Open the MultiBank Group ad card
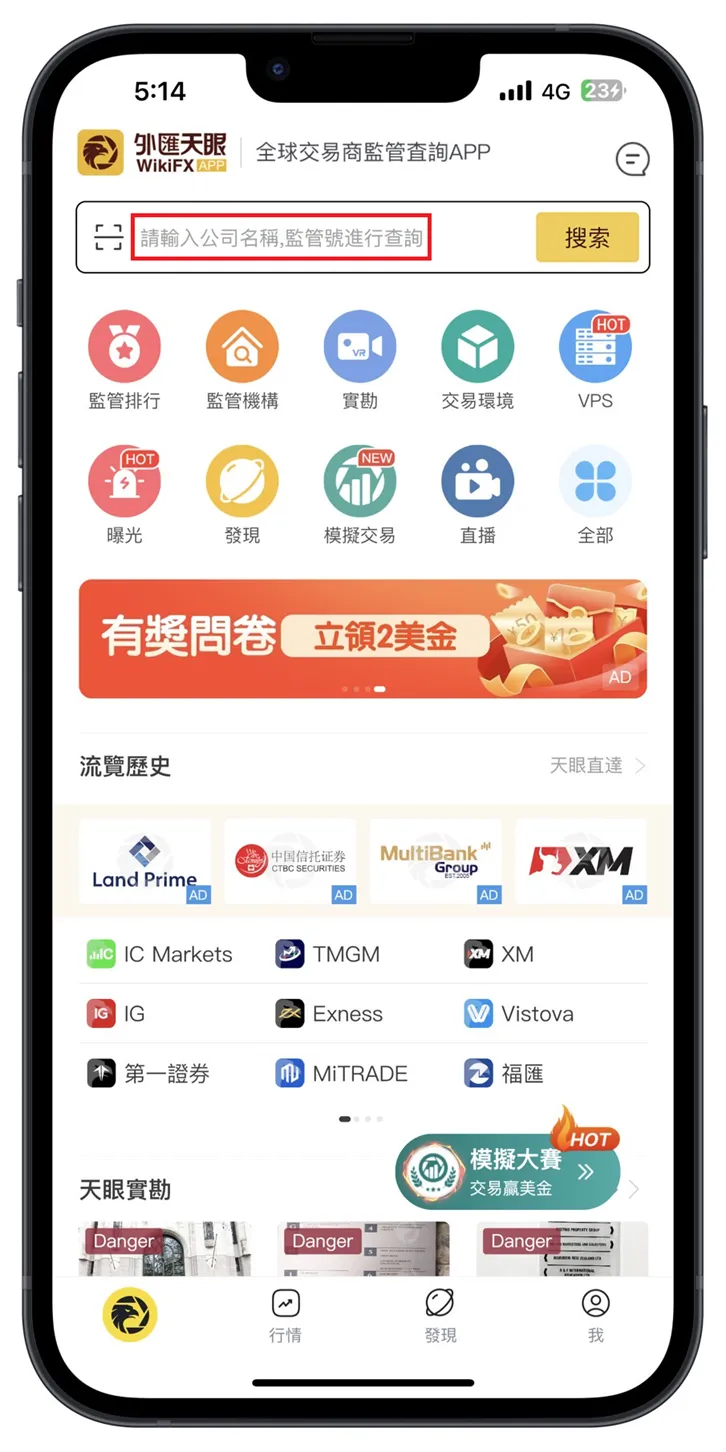726x1452 pixels. click(x=436, y=861)
